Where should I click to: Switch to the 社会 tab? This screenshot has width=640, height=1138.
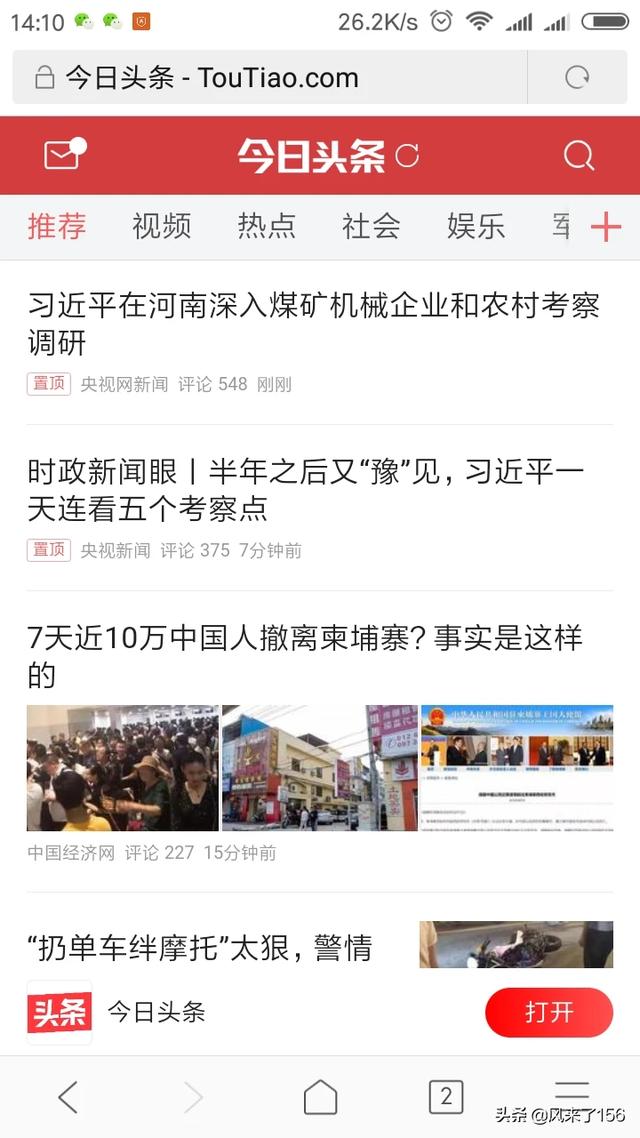(x=371, y=226)
